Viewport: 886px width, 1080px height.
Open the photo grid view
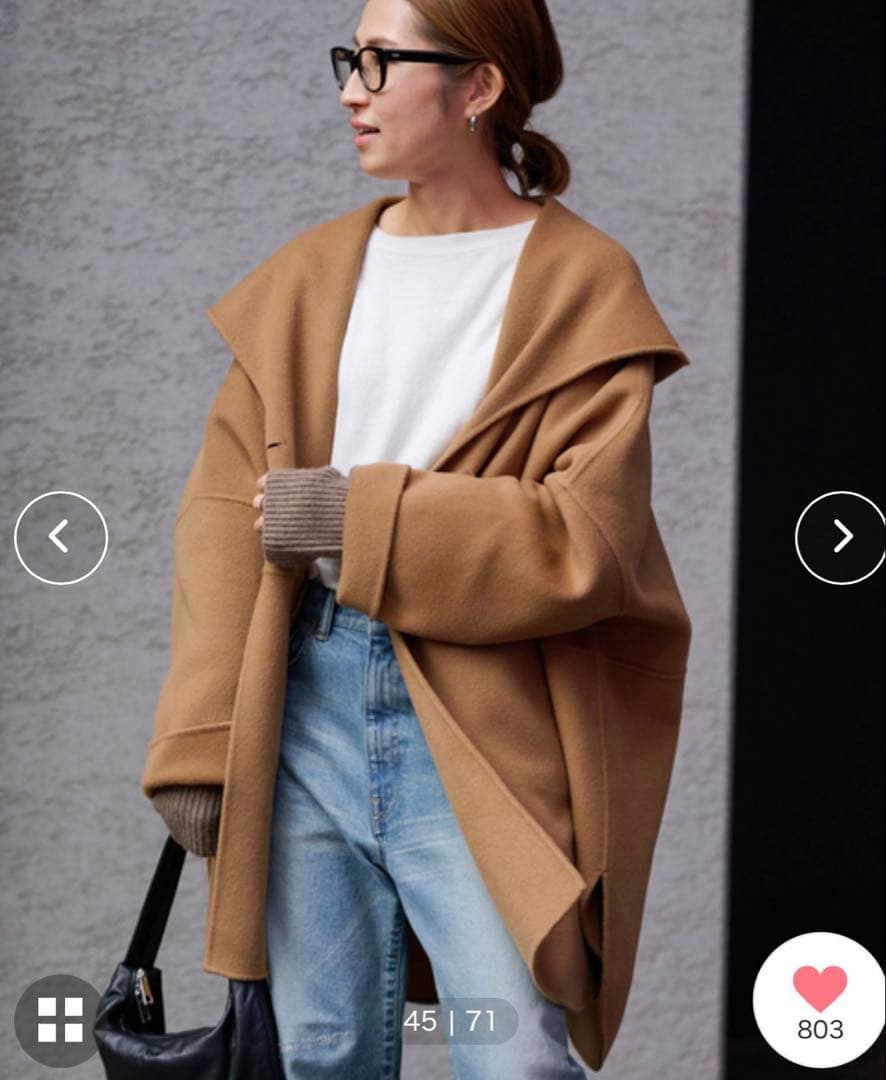point(59,1019)
